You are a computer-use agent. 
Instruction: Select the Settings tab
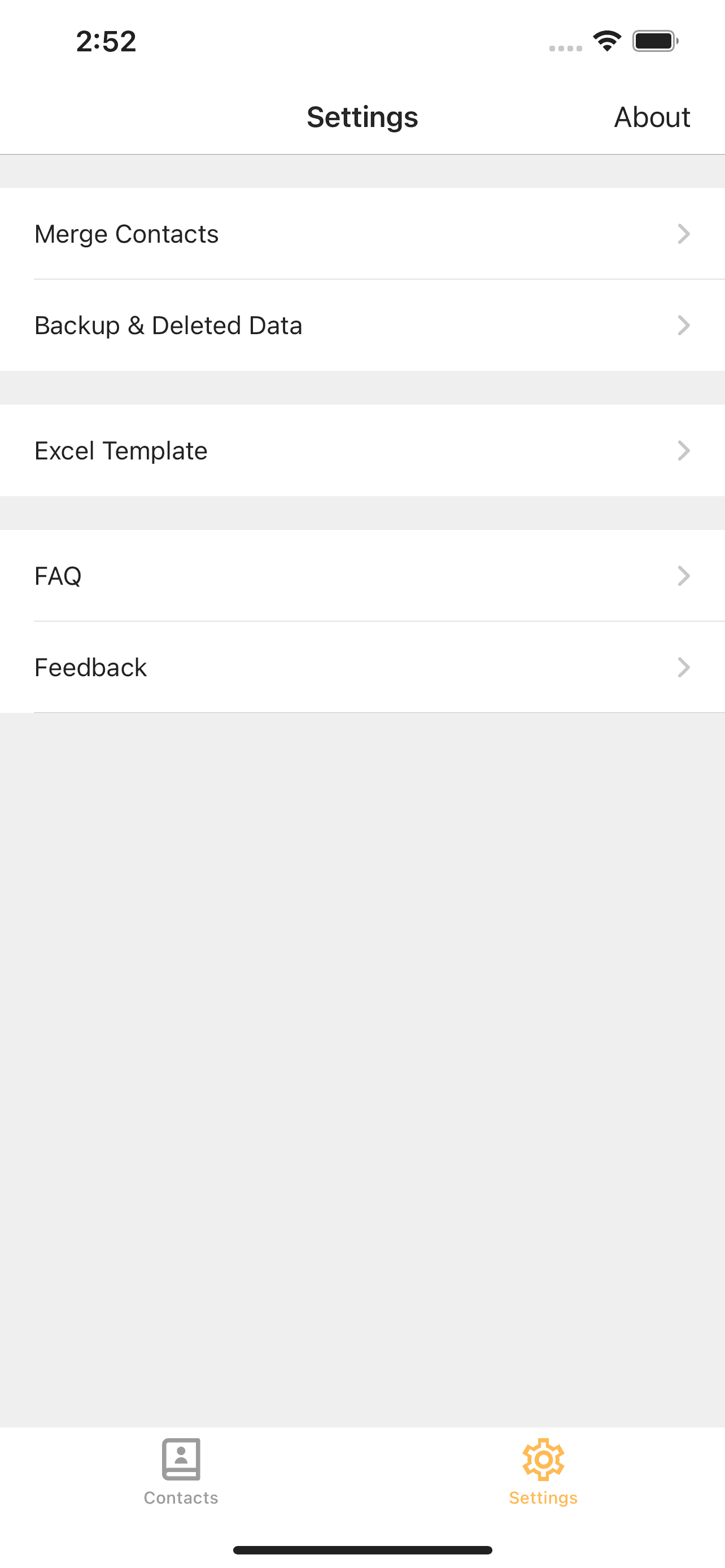pos(543,1472)
